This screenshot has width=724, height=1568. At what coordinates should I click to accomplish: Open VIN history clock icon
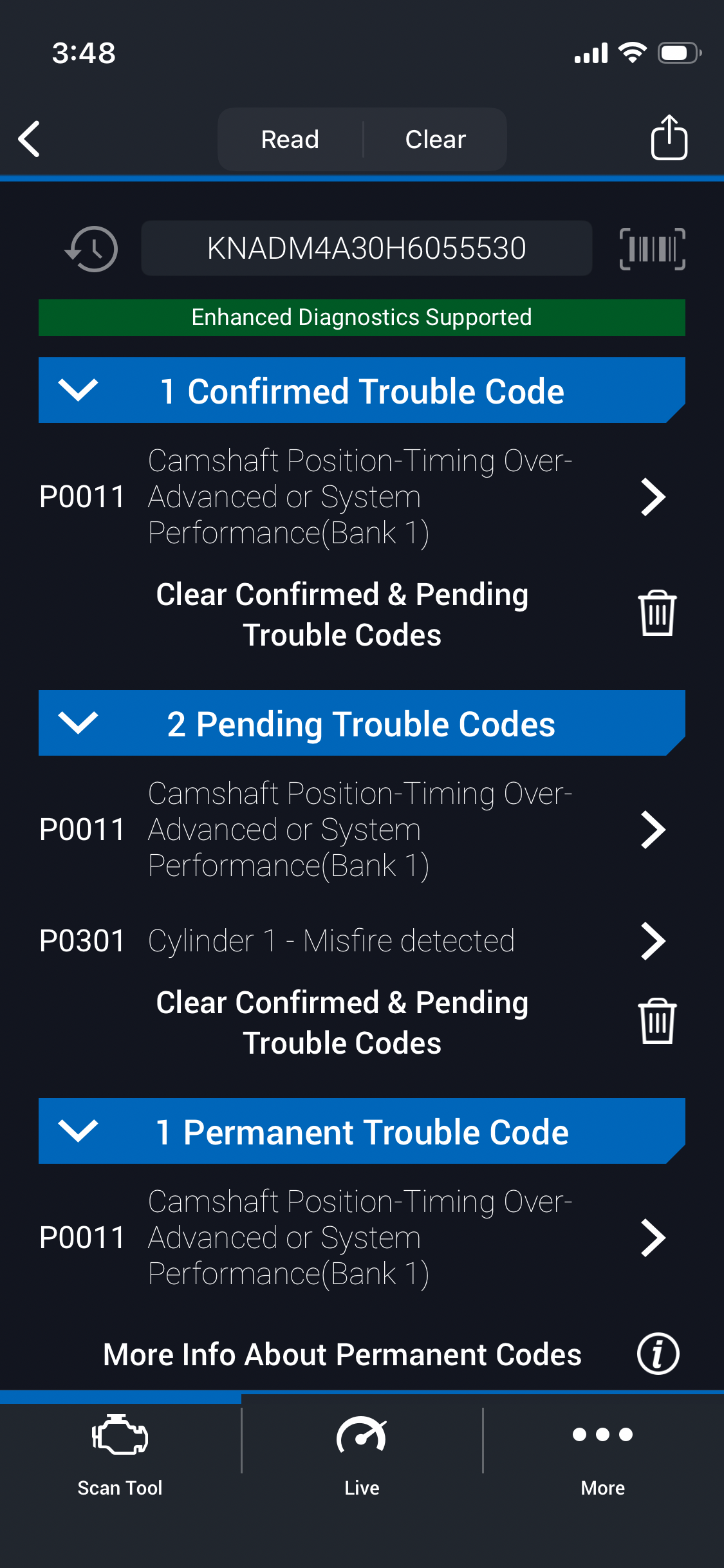coord(91,248)
